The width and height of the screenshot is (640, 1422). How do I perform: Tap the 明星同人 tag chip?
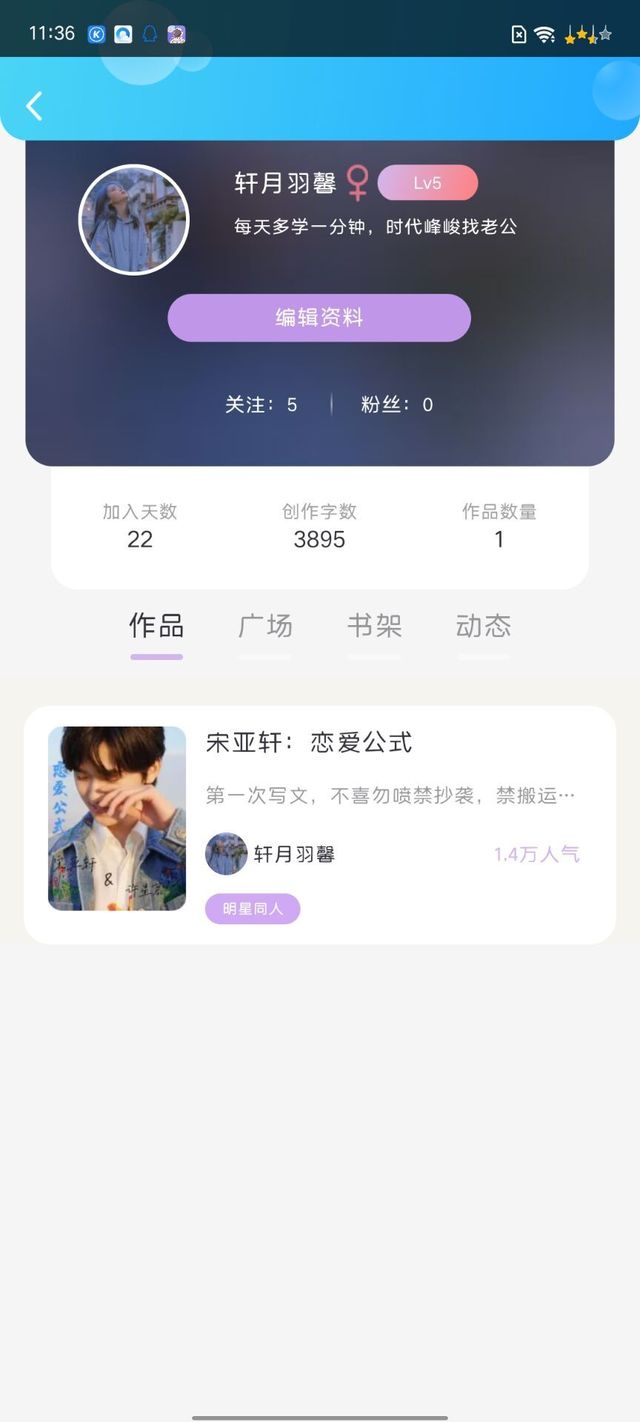pyautogui.click(x=253, y=909)
